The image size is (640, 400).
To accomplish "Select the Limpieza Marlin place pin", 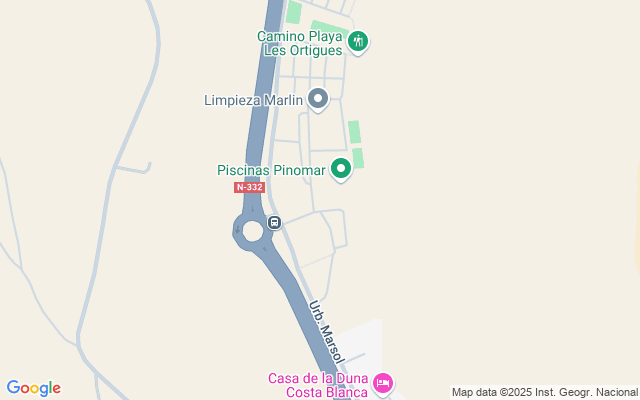I will coord(318,98).
